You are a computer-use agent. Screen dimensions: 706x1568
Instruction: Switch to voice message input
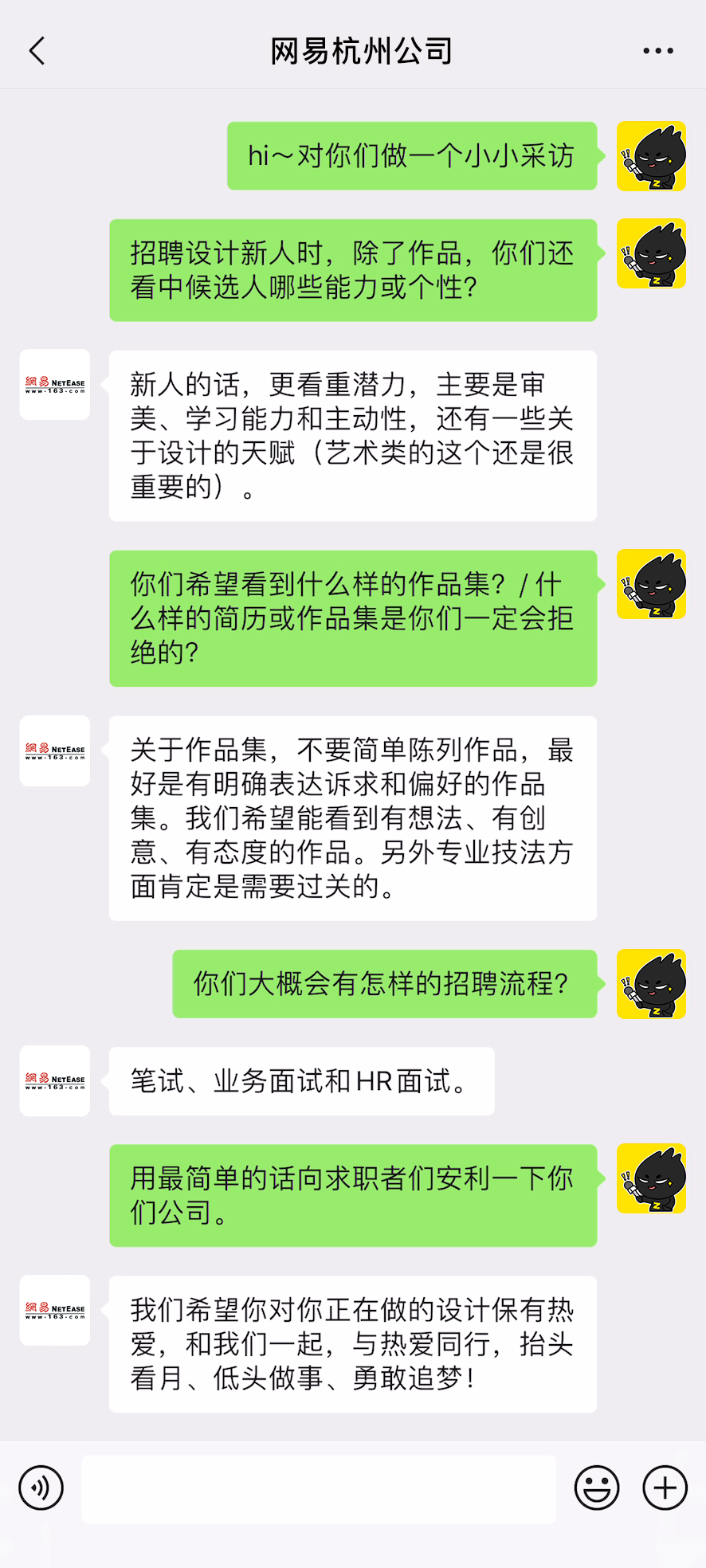[x=41, y=1488]
